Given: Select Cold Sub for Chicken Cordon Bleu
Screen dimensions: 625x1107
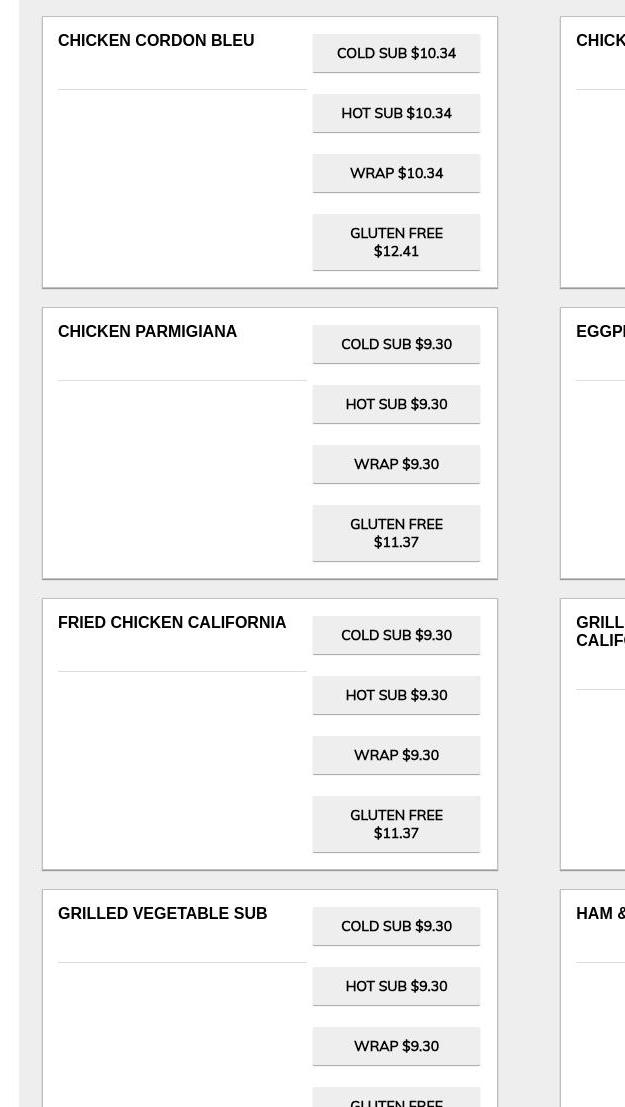Looking at the screenshot, I should pos(396,53).
